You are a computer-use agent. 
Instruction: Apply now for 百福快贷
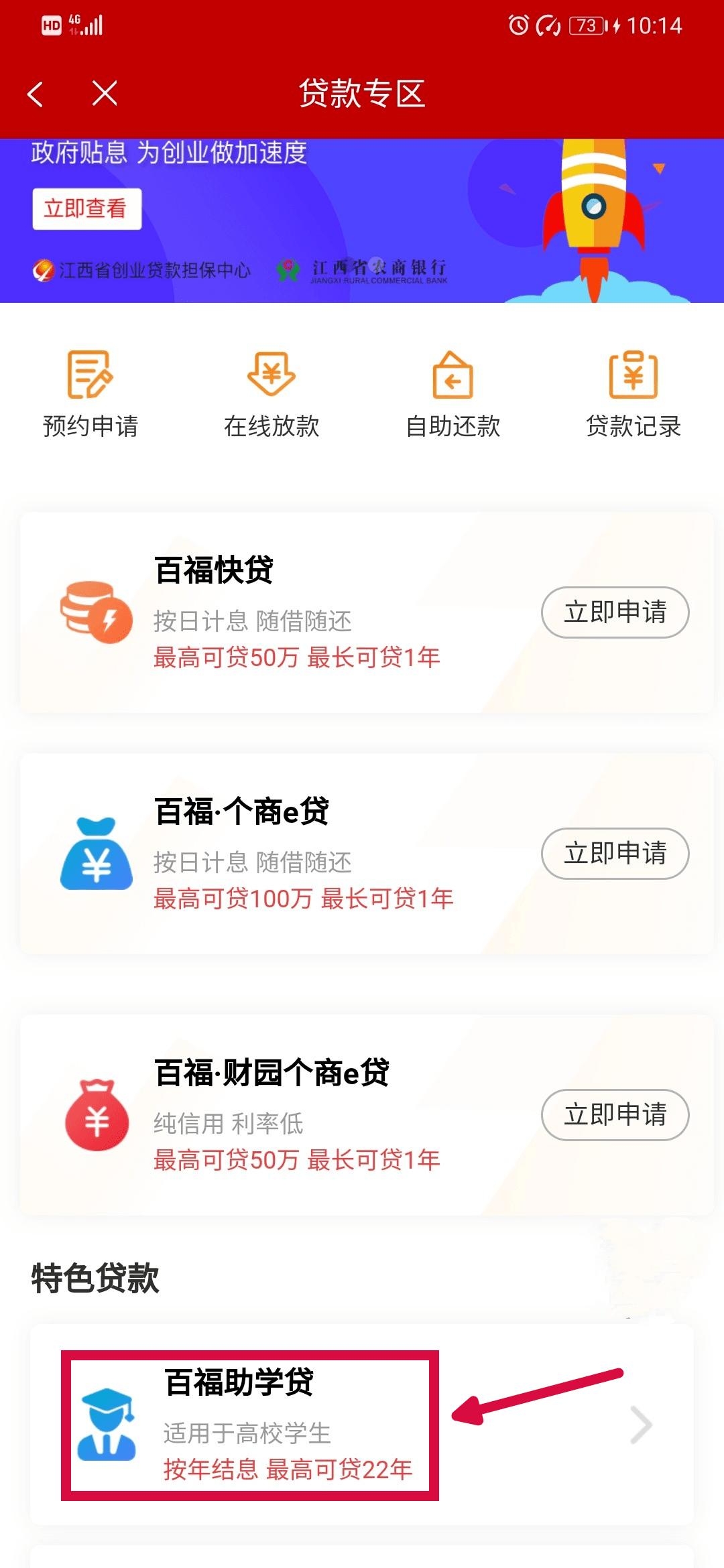pos(615,612)
